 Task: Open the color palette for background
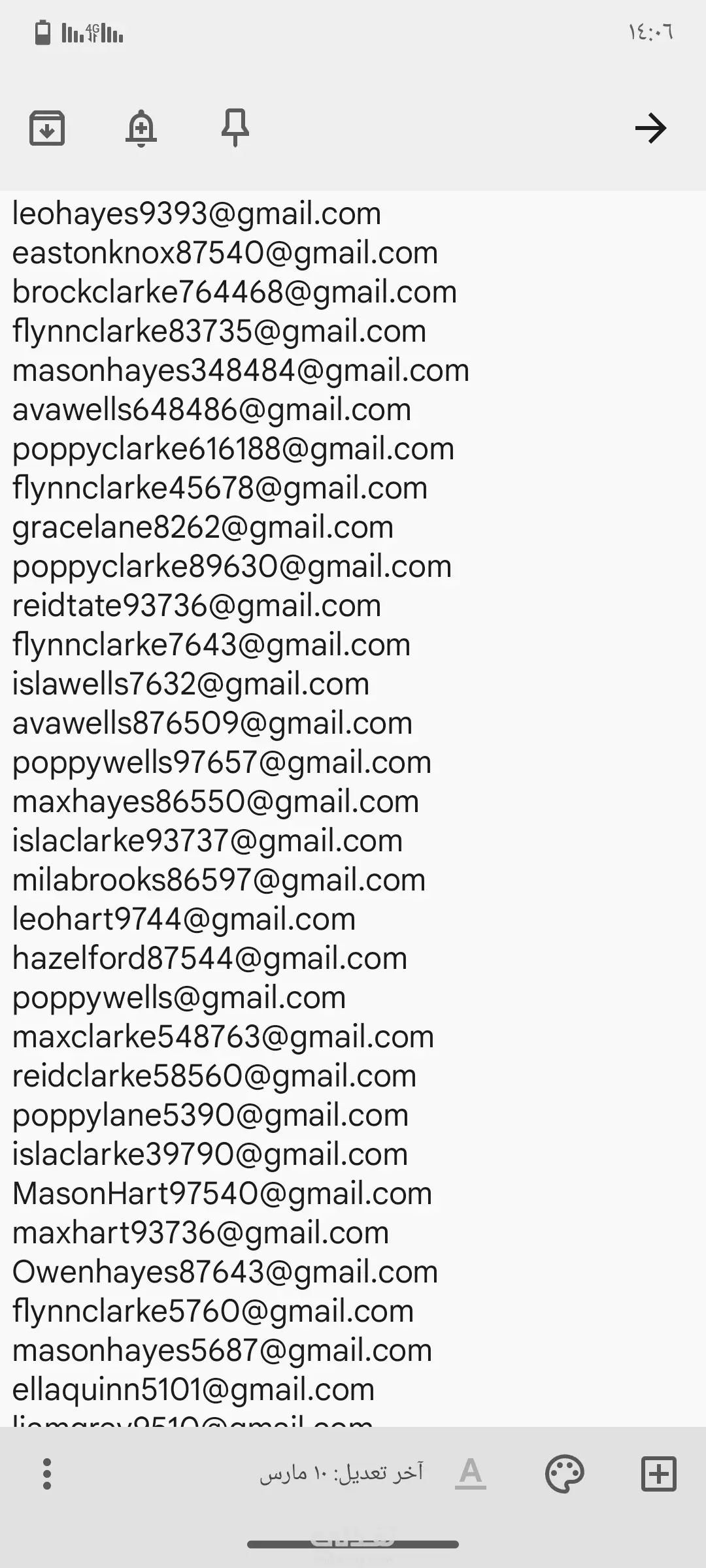point(564,1473)
